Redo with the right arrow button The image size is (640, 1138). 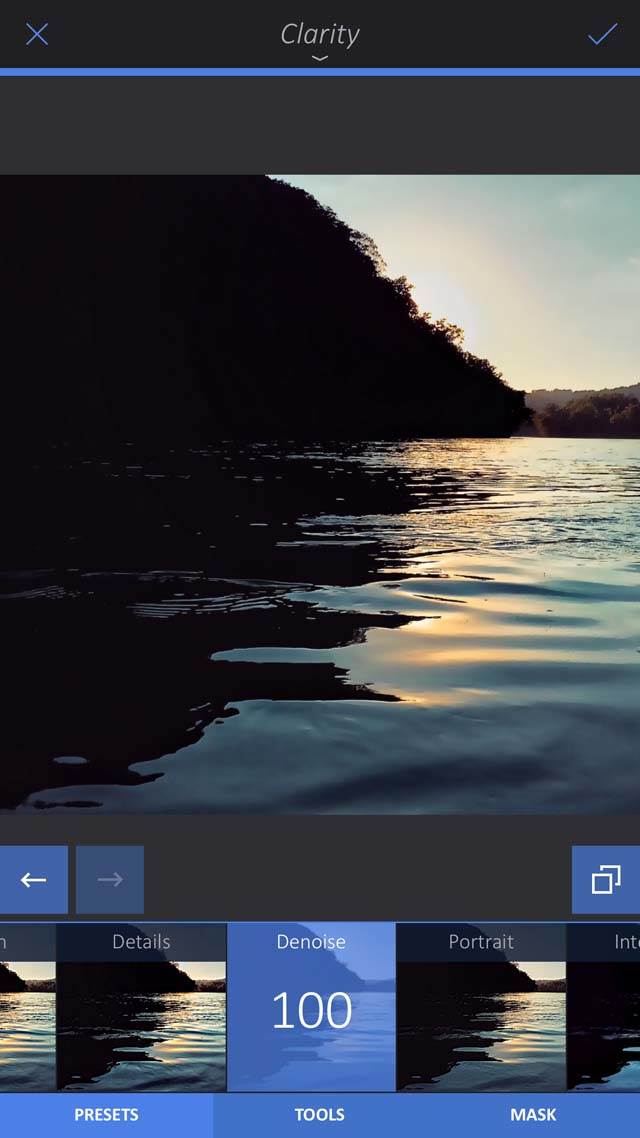coord(110,880)
